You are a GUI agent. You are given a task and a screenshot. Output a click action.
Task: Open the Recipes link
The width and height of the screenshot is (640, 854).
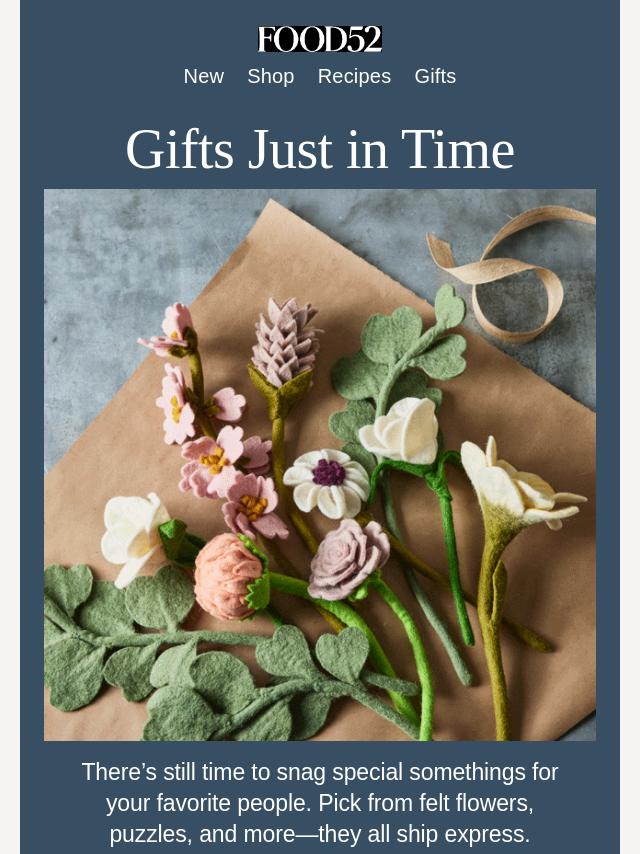coord(354,76)
